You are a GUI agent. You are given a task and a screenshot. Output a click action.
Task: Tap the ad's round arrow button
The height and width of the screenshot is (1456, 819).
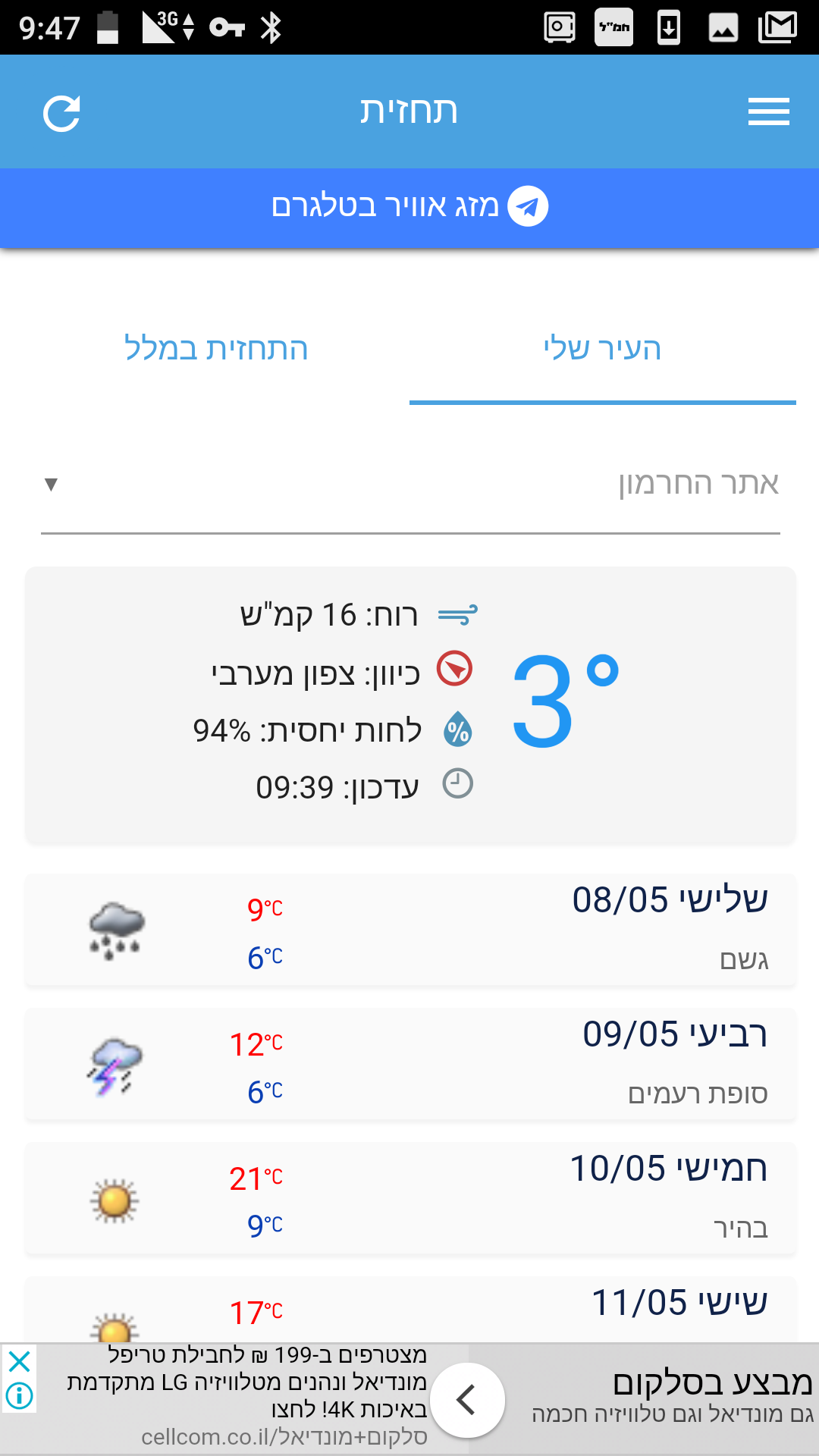tap(467, 1400)
